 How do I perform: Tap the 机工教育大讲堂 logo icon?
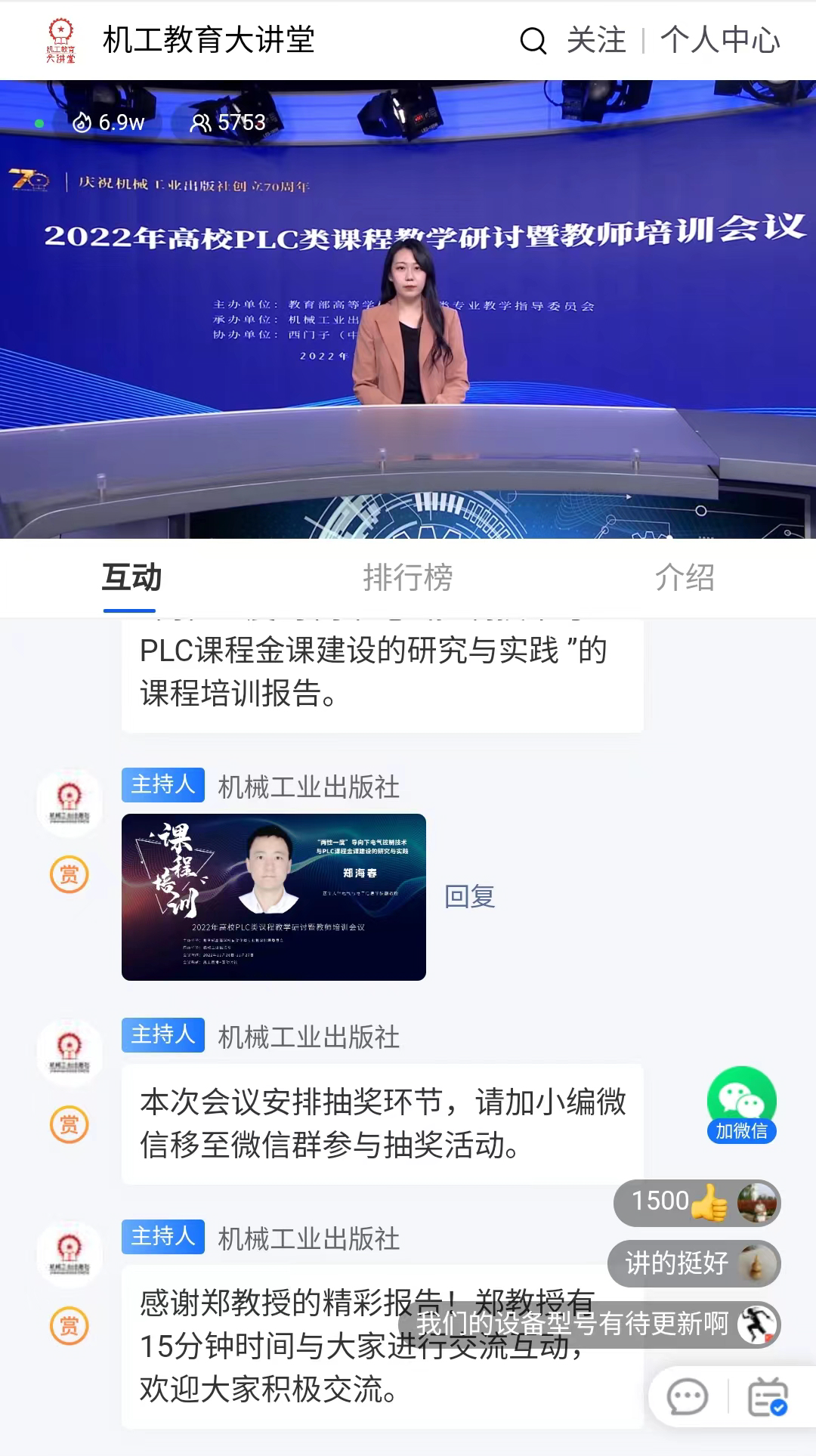pyautogui.click(x=60, y=42)
